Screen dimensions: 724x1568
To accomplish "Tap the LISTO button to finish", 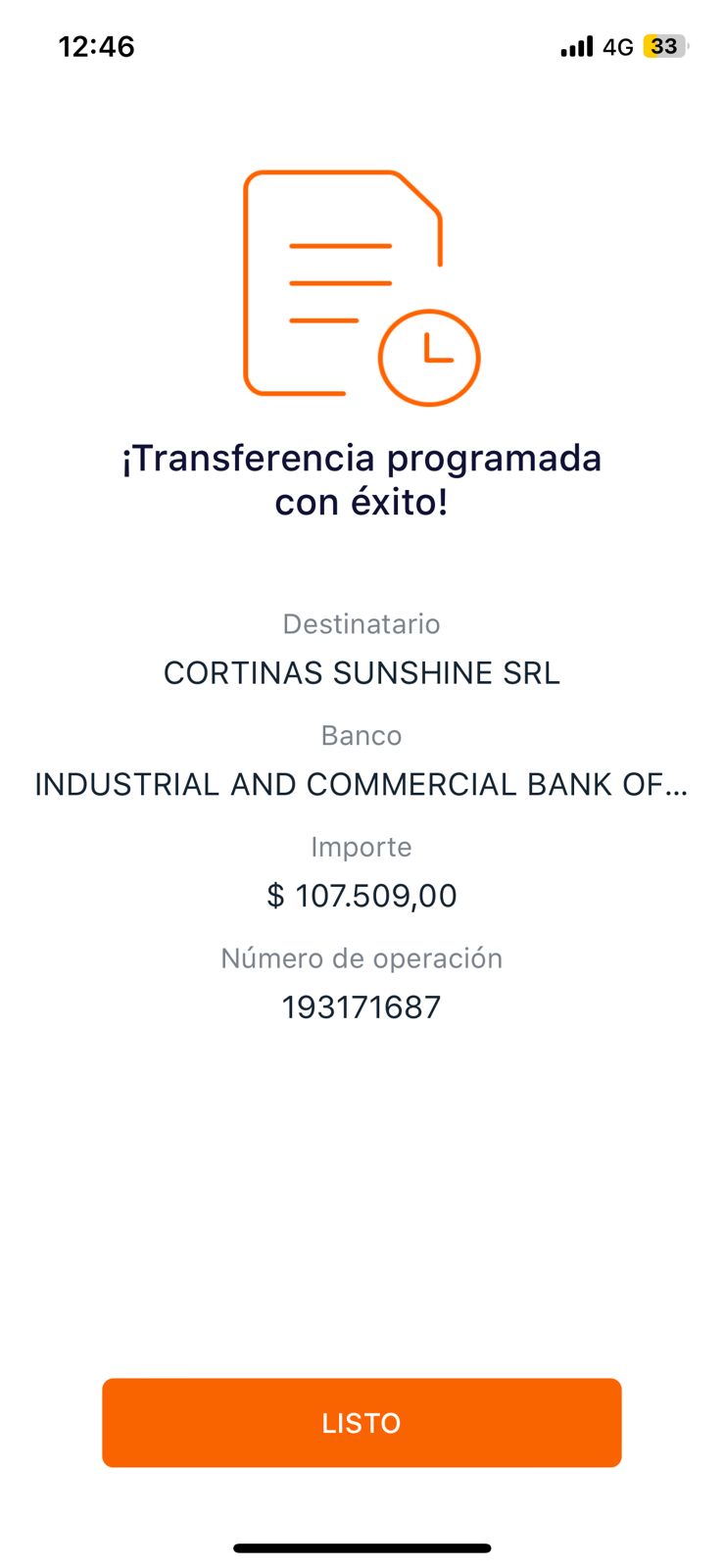I will 362,1422.
